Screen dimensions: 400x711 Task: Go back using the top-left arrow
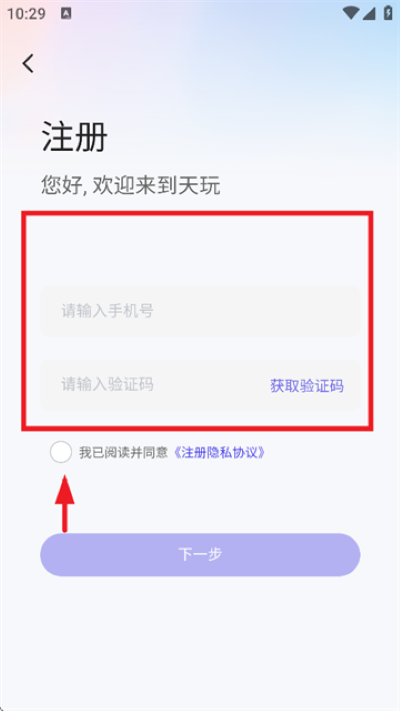coord(28,63)
